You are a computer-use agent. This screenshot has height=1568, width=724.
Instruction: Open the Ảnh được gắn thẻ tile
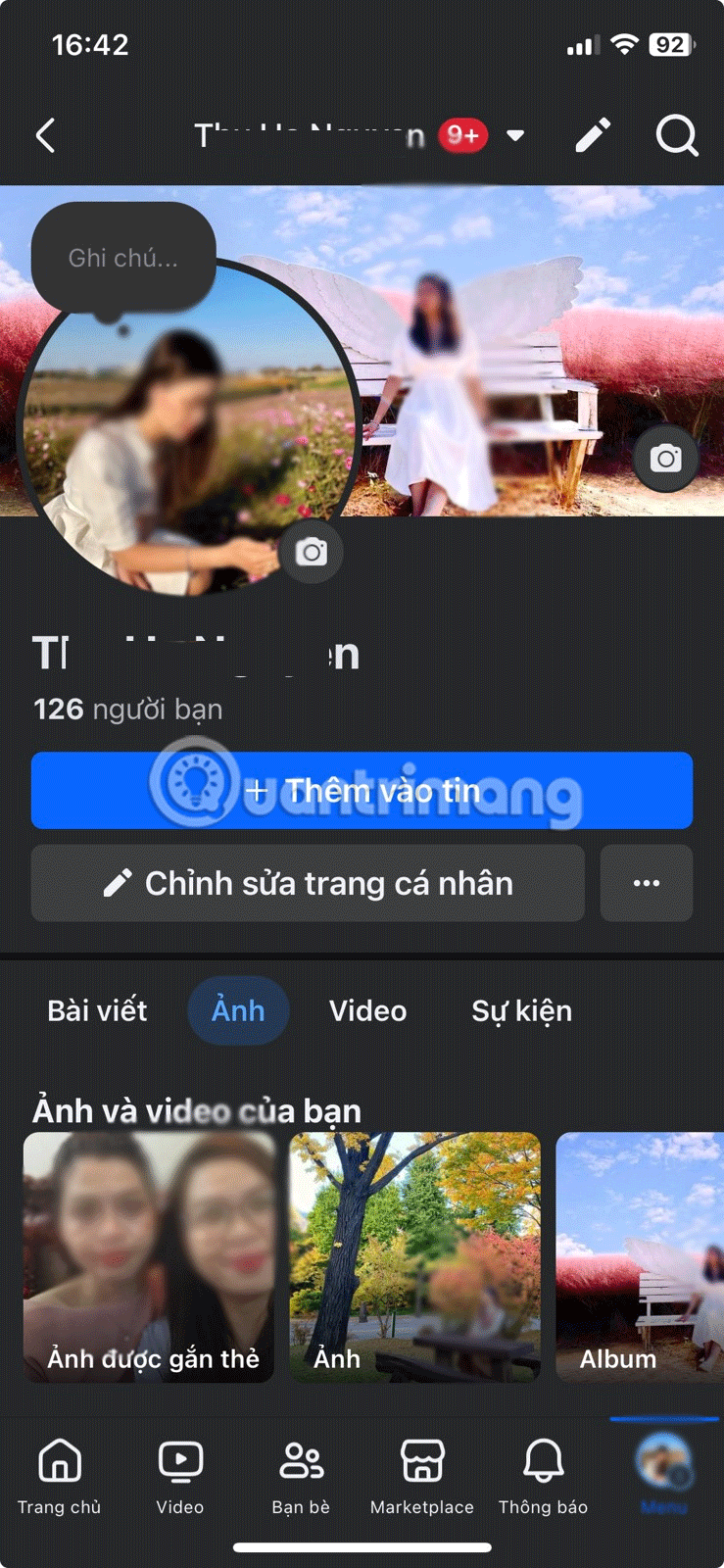pyautogui.click(x=149, y=1256)
